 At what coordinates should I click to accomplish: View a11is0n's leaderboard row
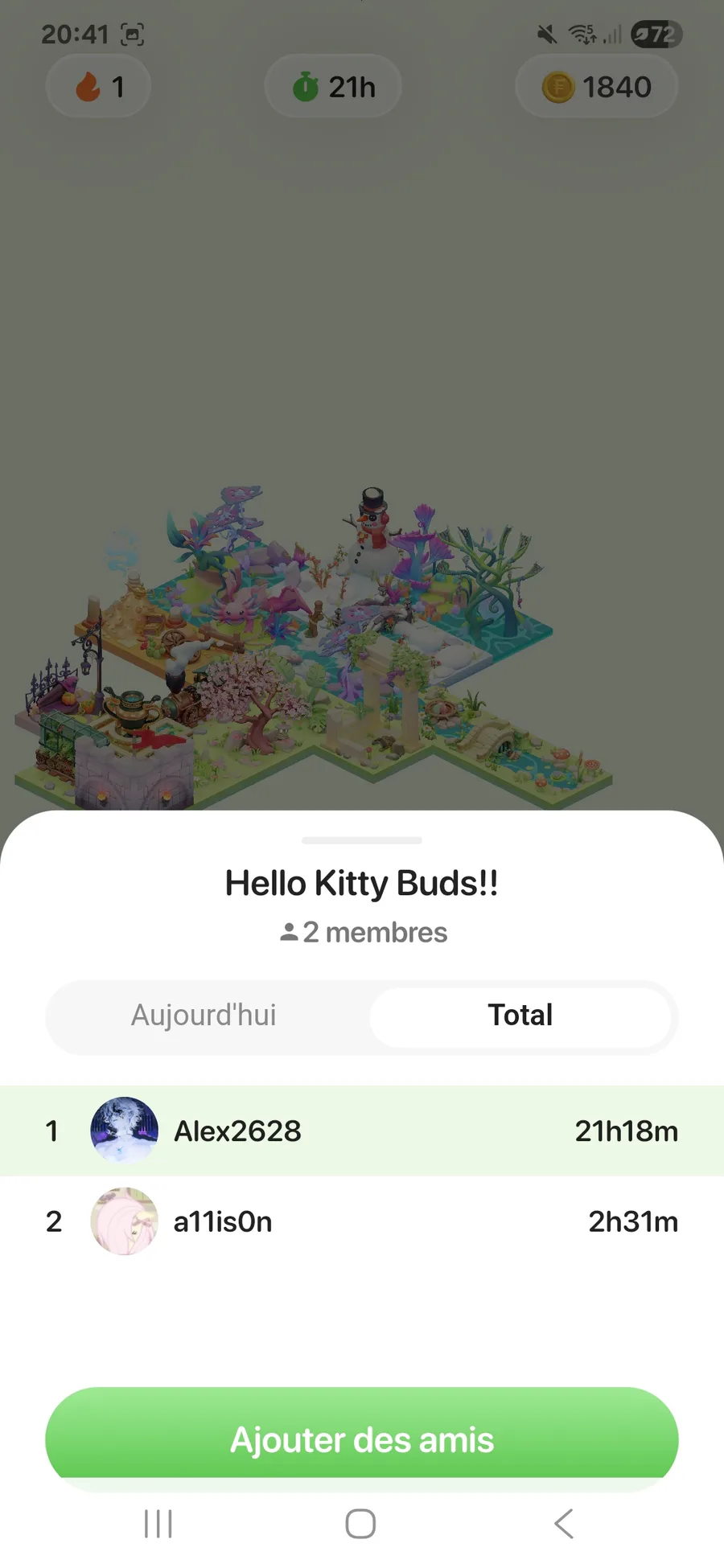point(362,1221)
